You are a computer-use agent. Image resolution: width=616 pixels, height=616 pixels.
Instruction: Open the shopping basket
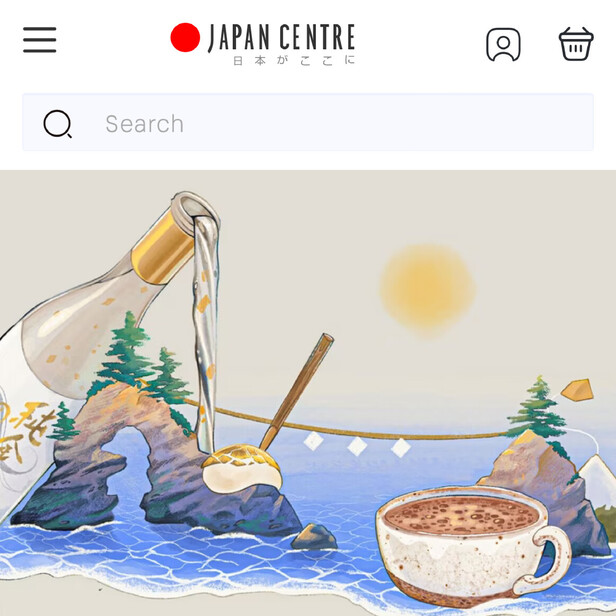click(x=576, y=44)
